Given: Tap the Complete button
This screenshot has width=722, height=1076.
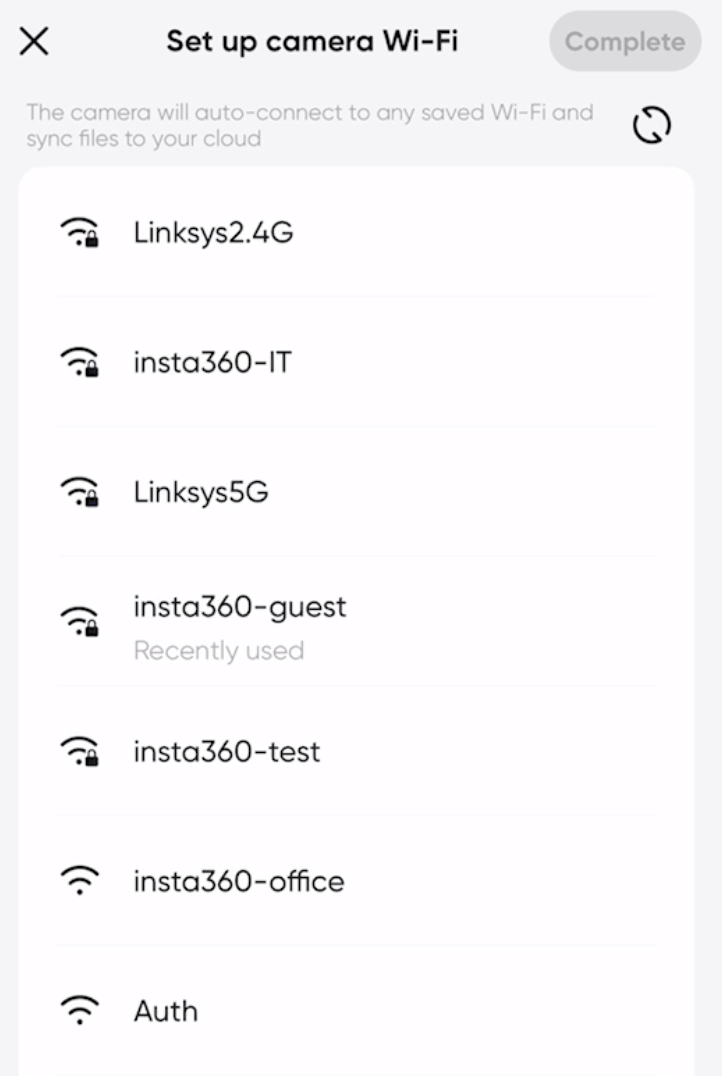Looking at the screenshot, I should [625, 42].
